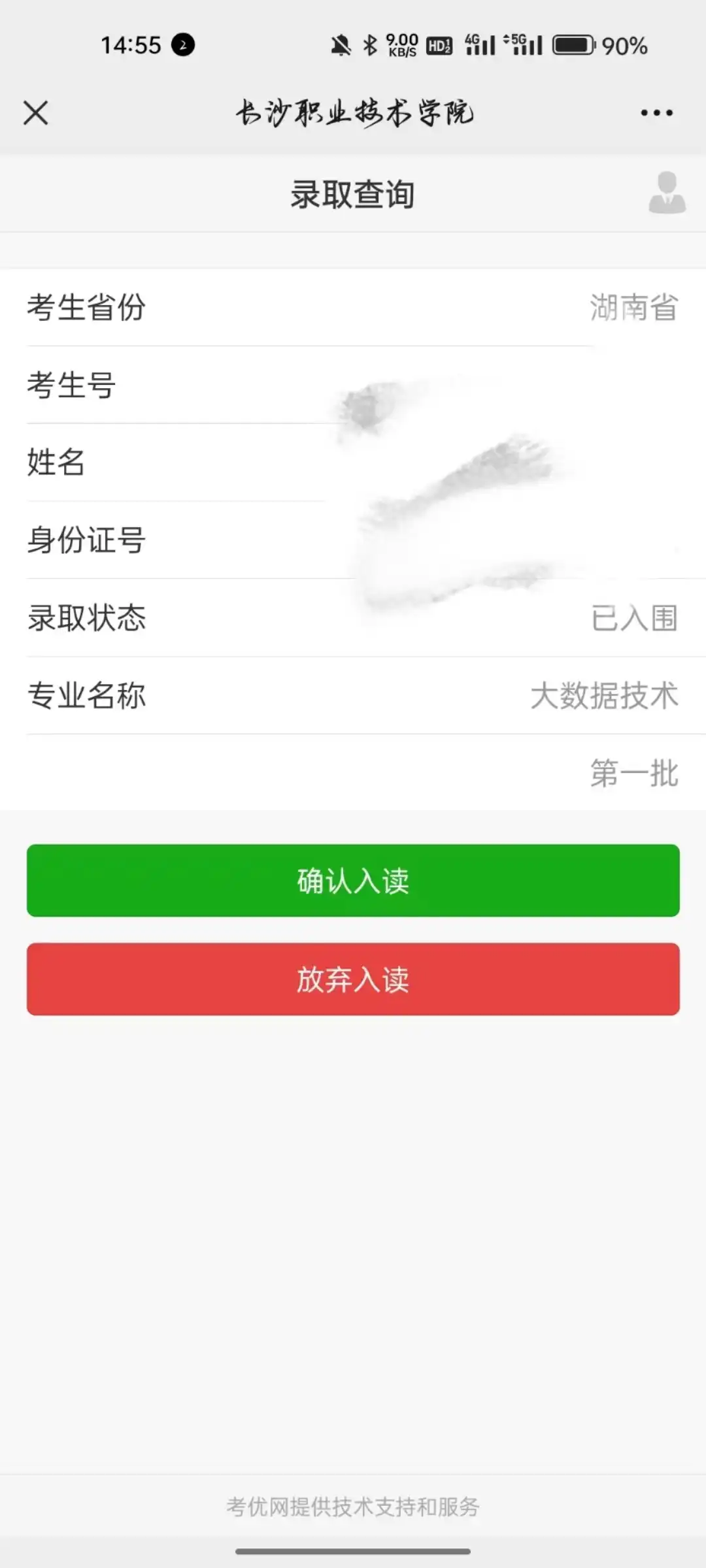Tap the green 确认入读 button
This screenshot has height=1568, width=706.
(353, 880)
